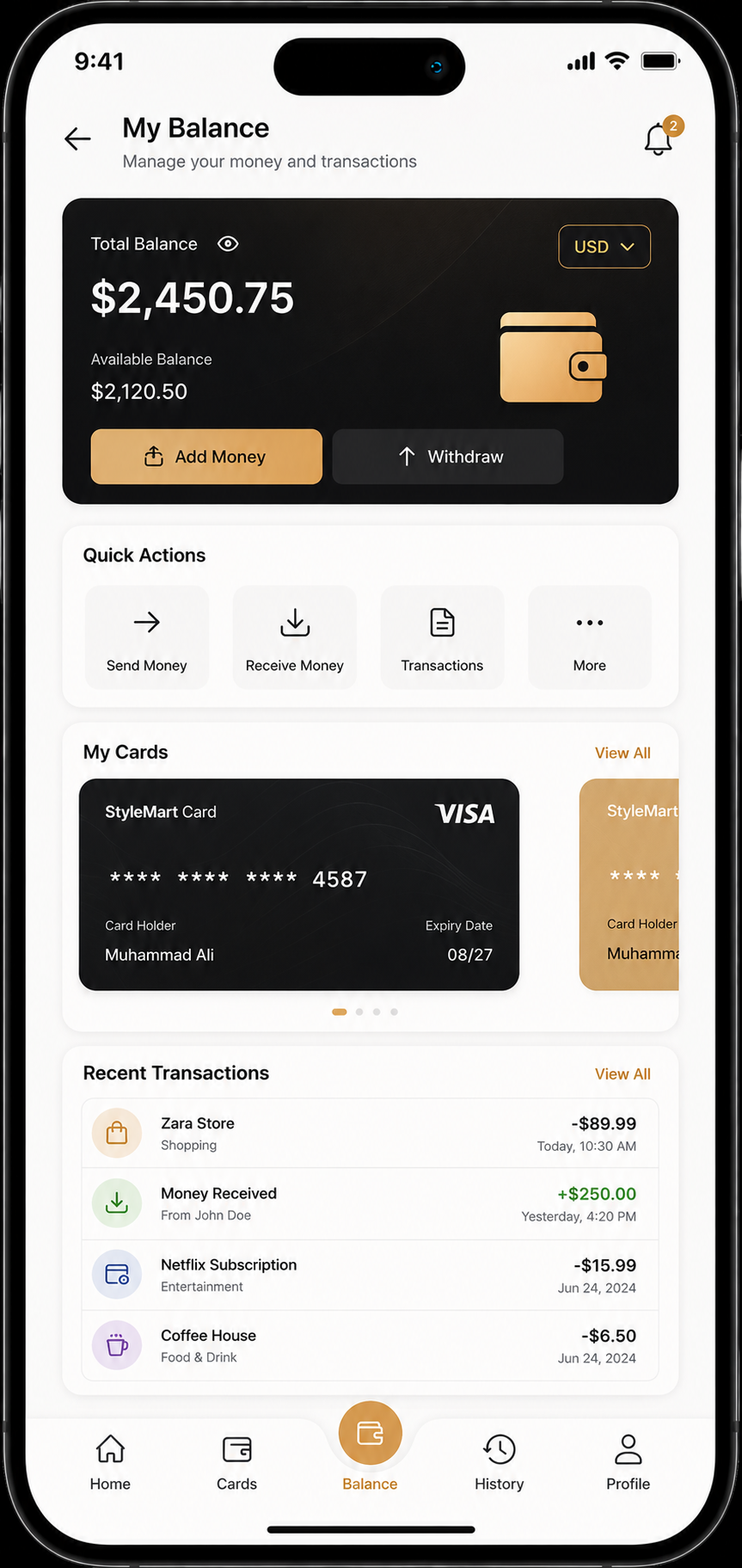Switch to the Profile tab
Image resolution: width=742 pixels, height=1568 pixels.
coord(629,1462)
